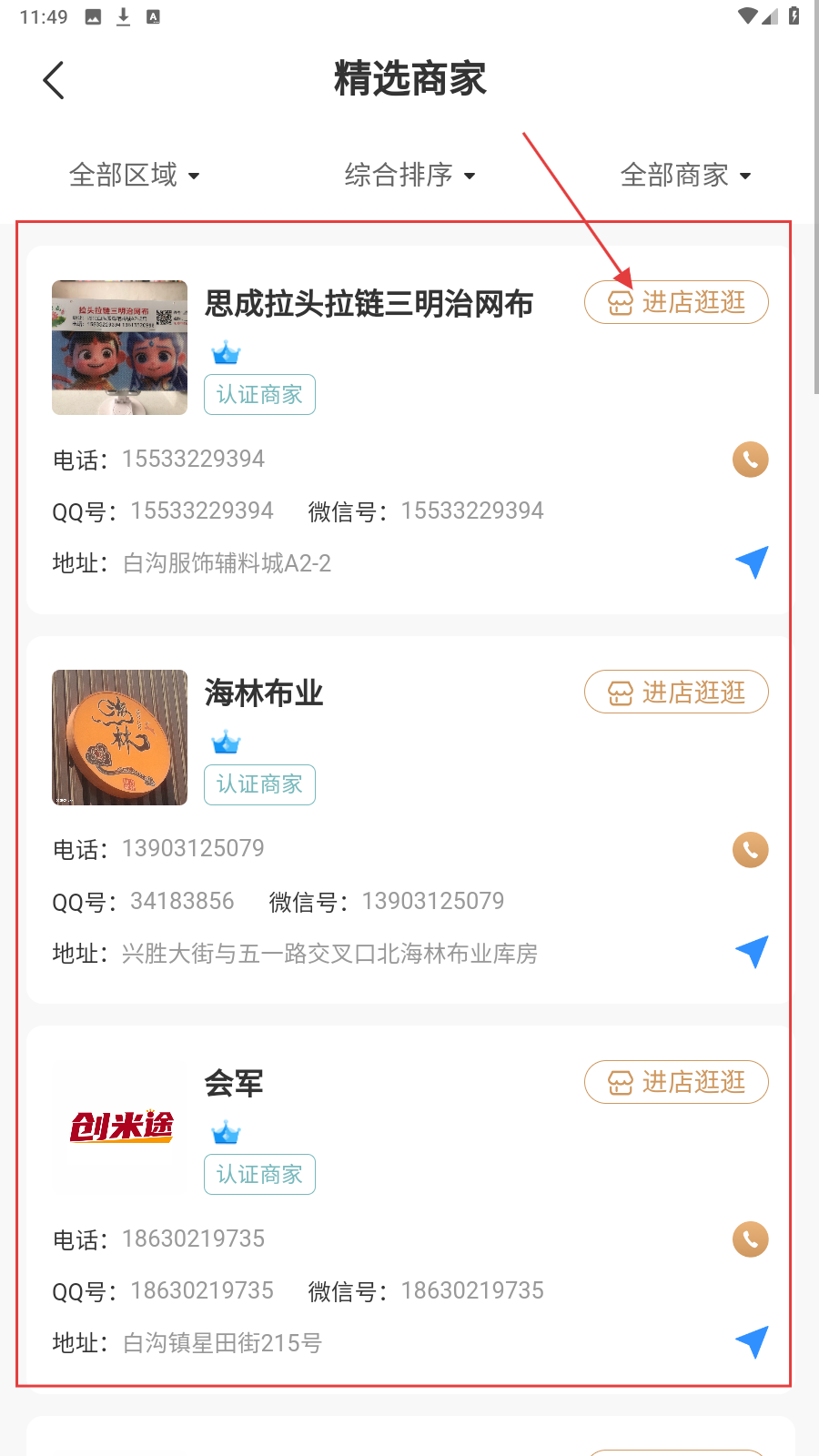Go back from 精选商家 page
Image resolution: width=819 pixels, height=1456 pixels.
tap(55, 80)
